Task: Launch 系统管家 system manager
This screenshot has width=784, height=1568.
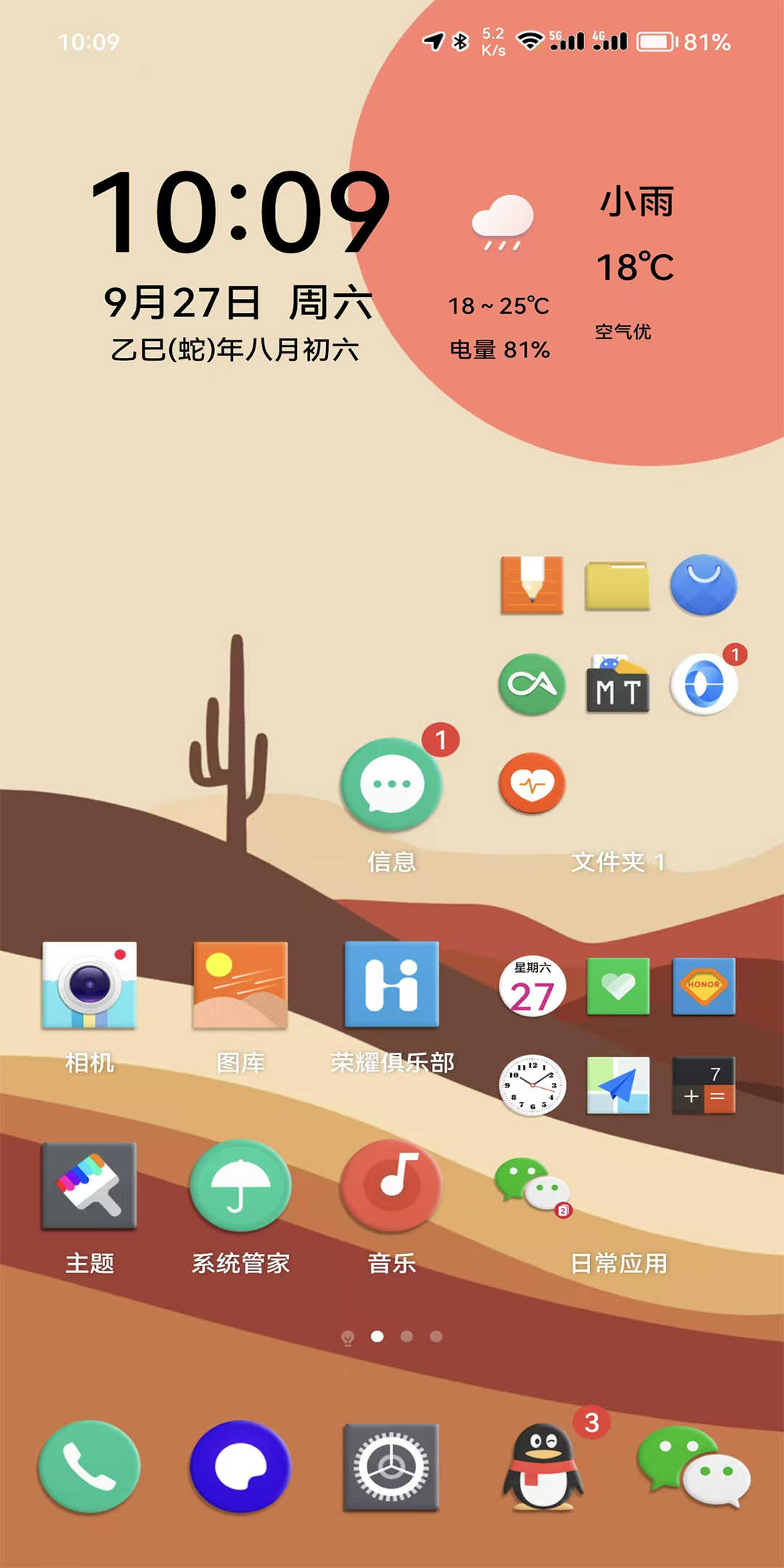Action: pos(240,1185)
